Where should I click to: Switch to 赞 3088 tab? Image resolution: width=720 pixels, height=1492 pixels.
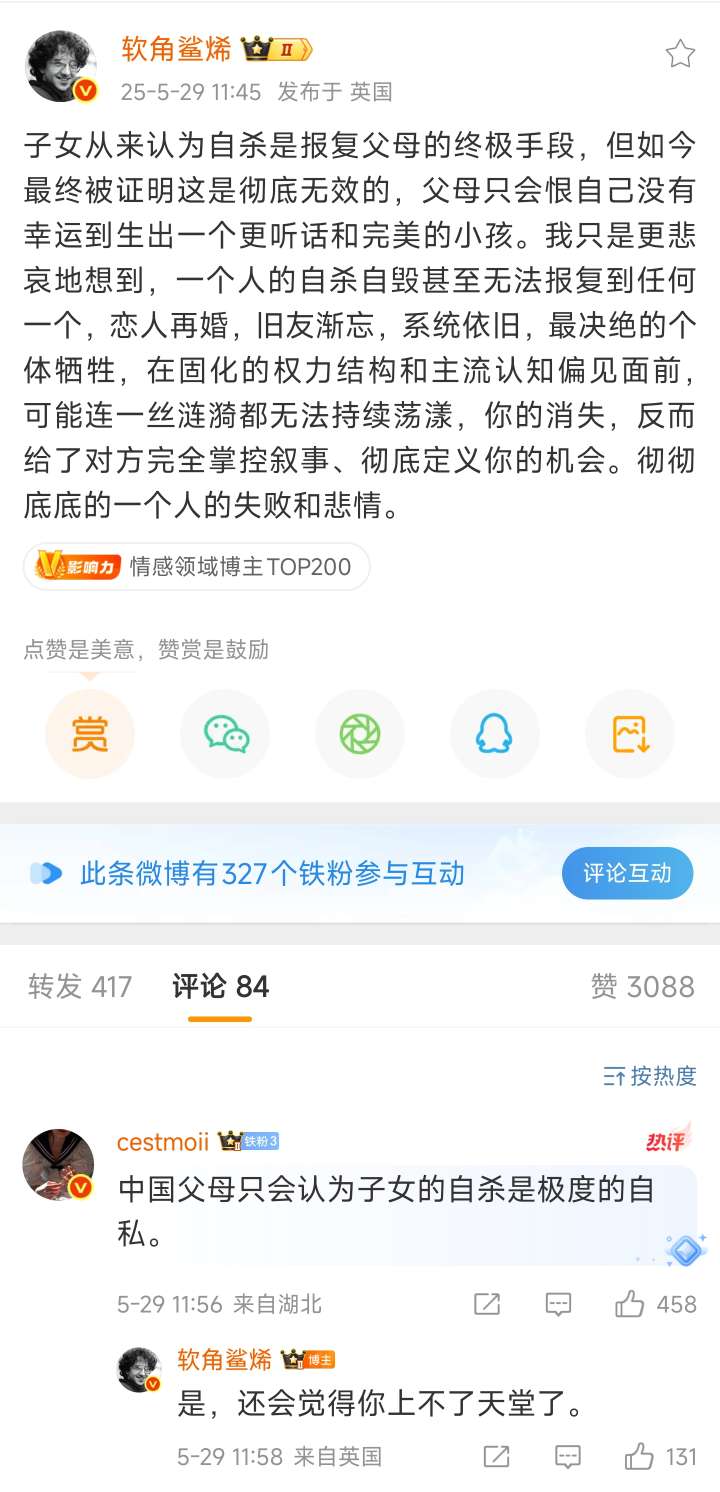coord(642,987)
